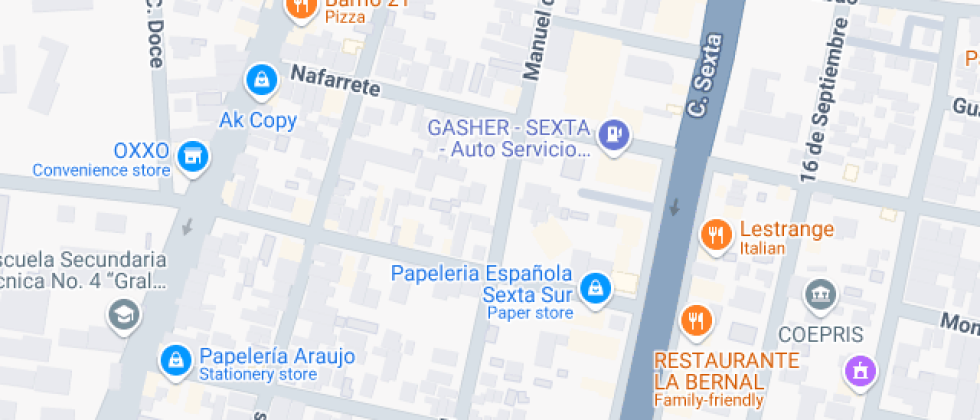Viewport: 980px width, 420px height.
Task: Open the OXXO convenience store marker
Action: point(191,155)
